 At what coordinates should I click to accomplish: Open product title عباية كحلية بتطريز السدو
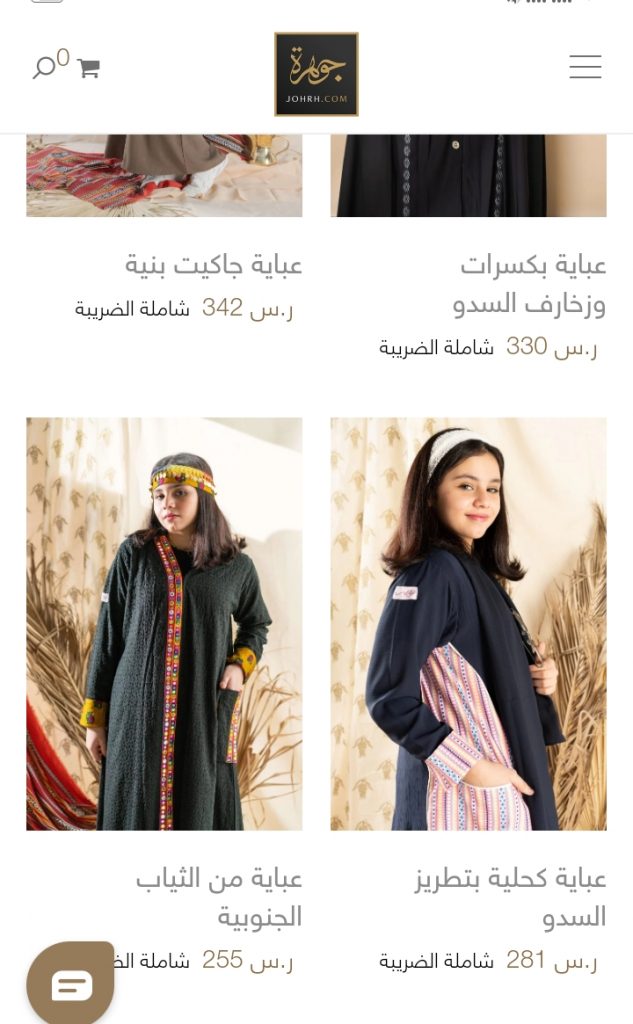click(x=510, y=897)
